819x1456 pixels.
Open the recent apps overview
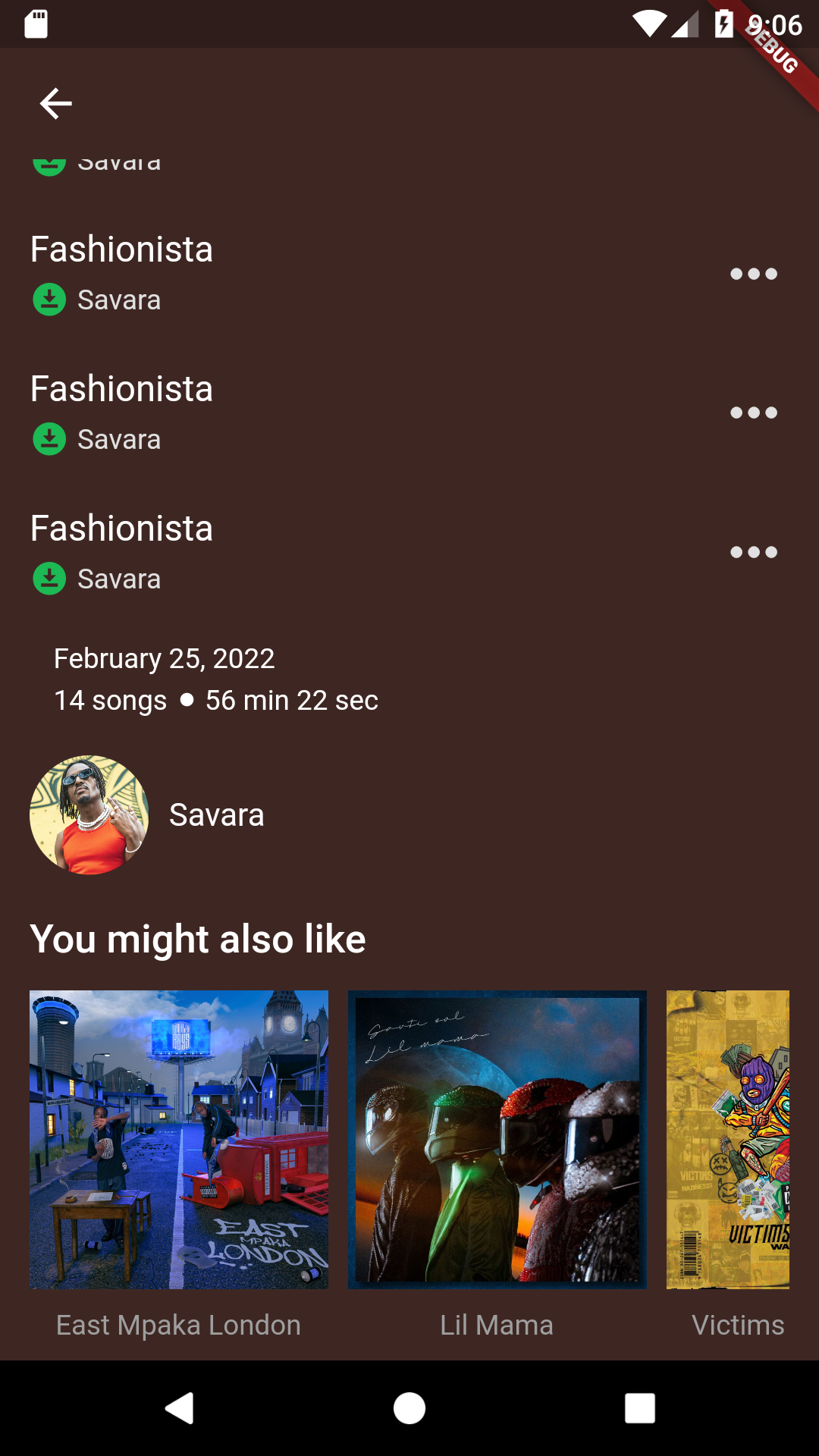(x=640, y=1408)
